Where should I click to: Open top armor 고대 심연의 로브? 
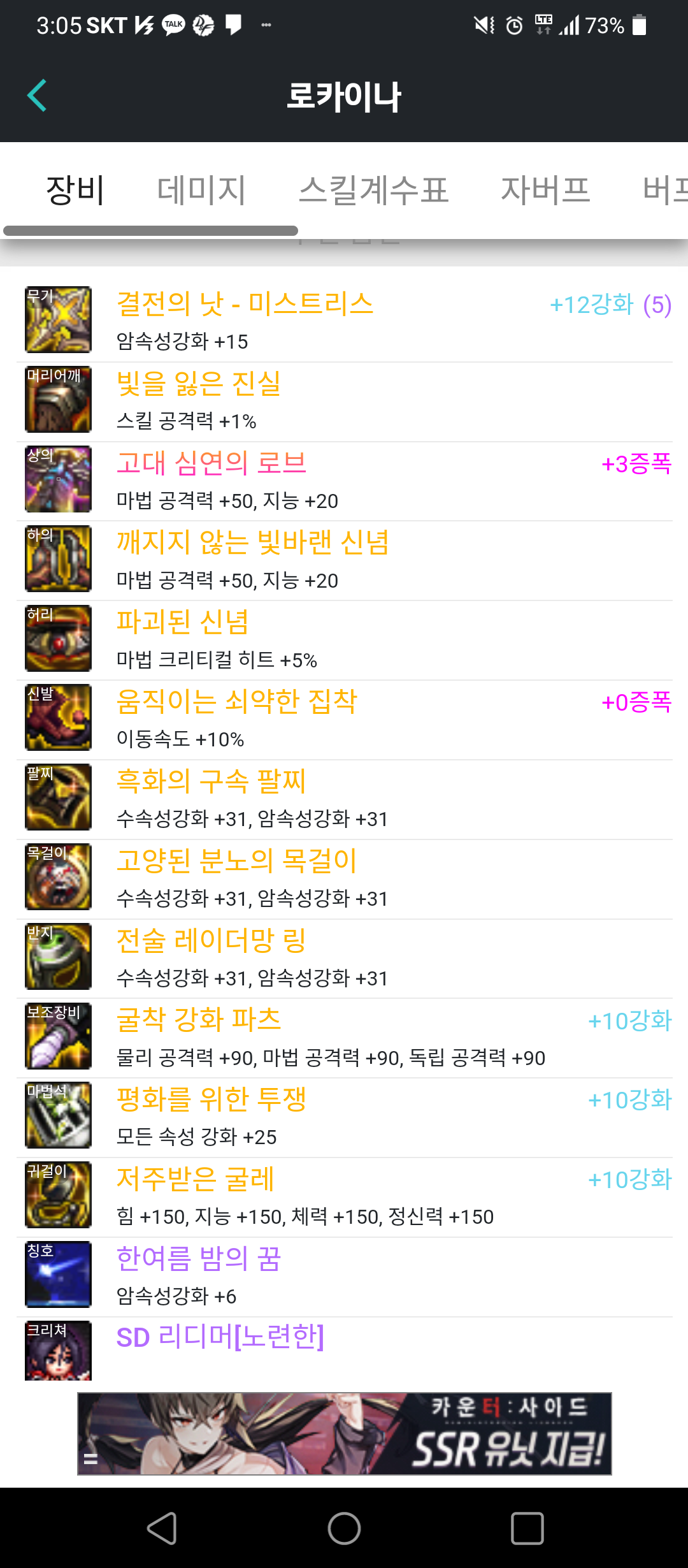point(211,463)
